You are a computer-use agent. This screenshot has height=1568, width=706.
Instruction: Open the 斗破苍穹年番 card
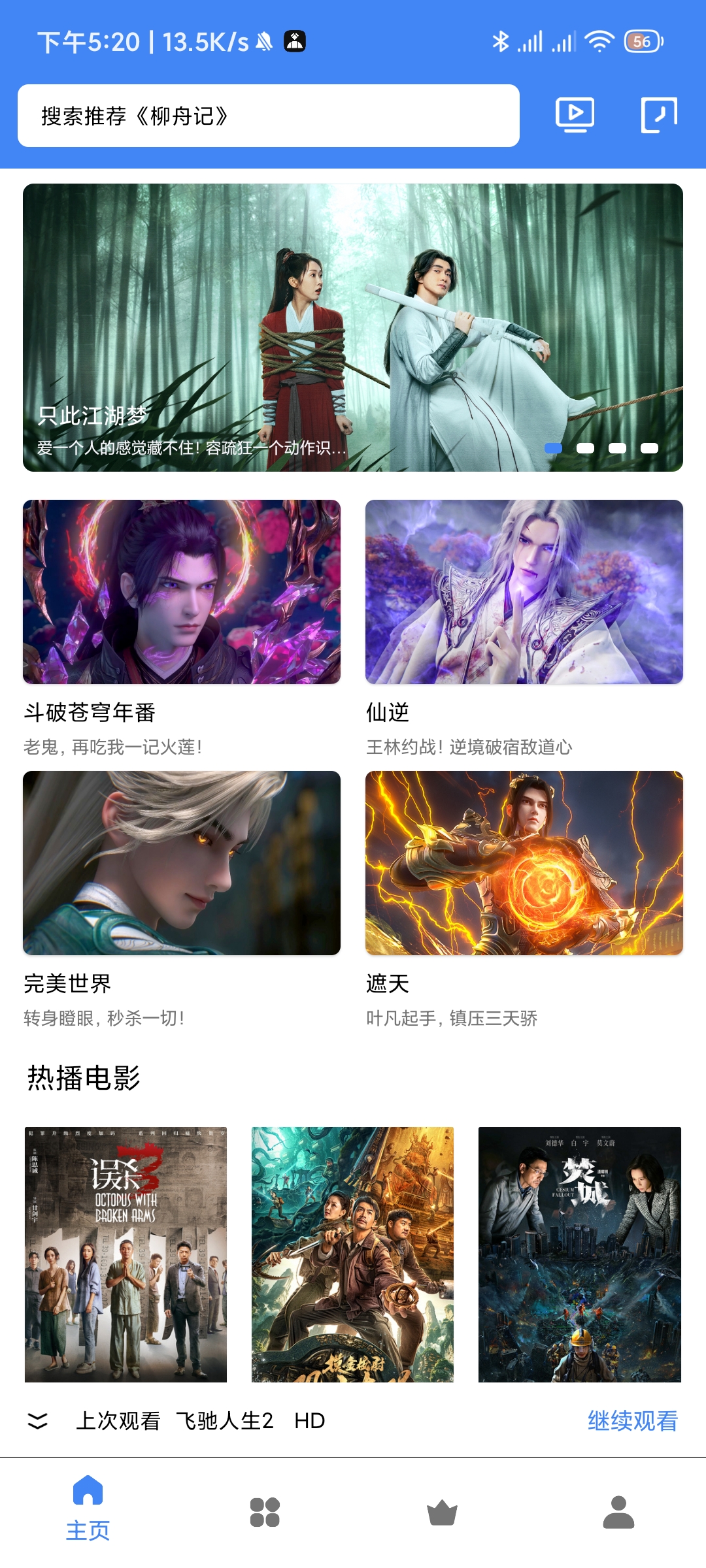pyautogui.click(x=182, y=629)
